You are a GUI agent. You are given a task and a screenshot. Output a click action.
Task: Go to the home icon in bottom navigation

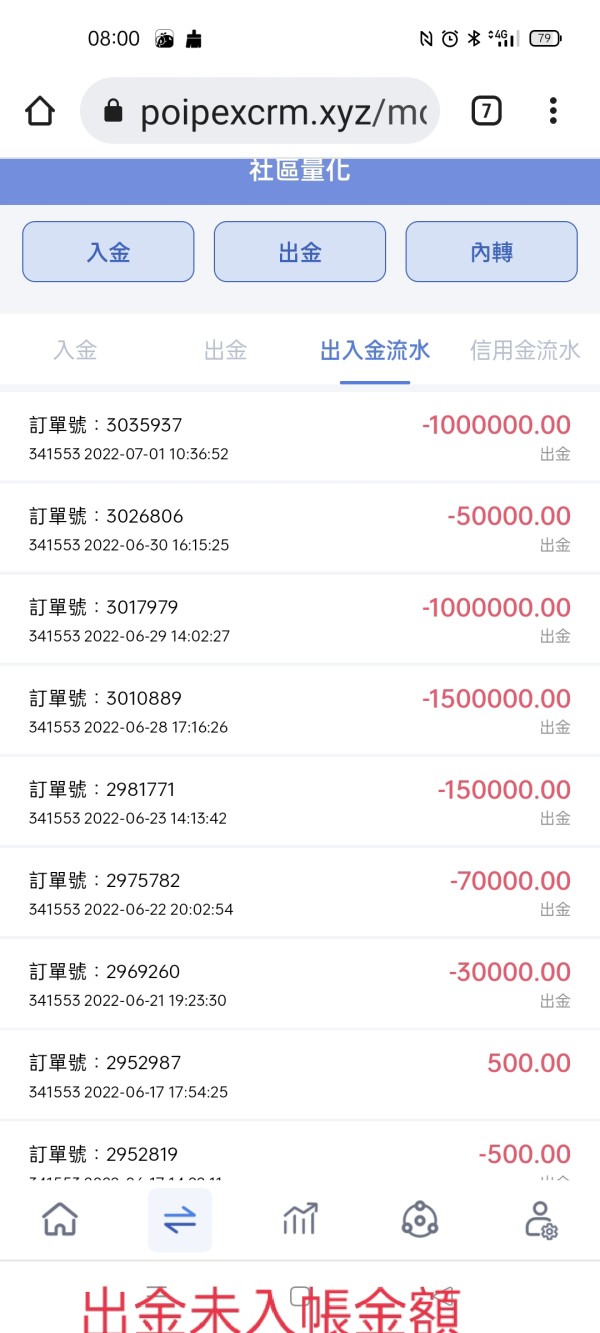[60, 1220]
